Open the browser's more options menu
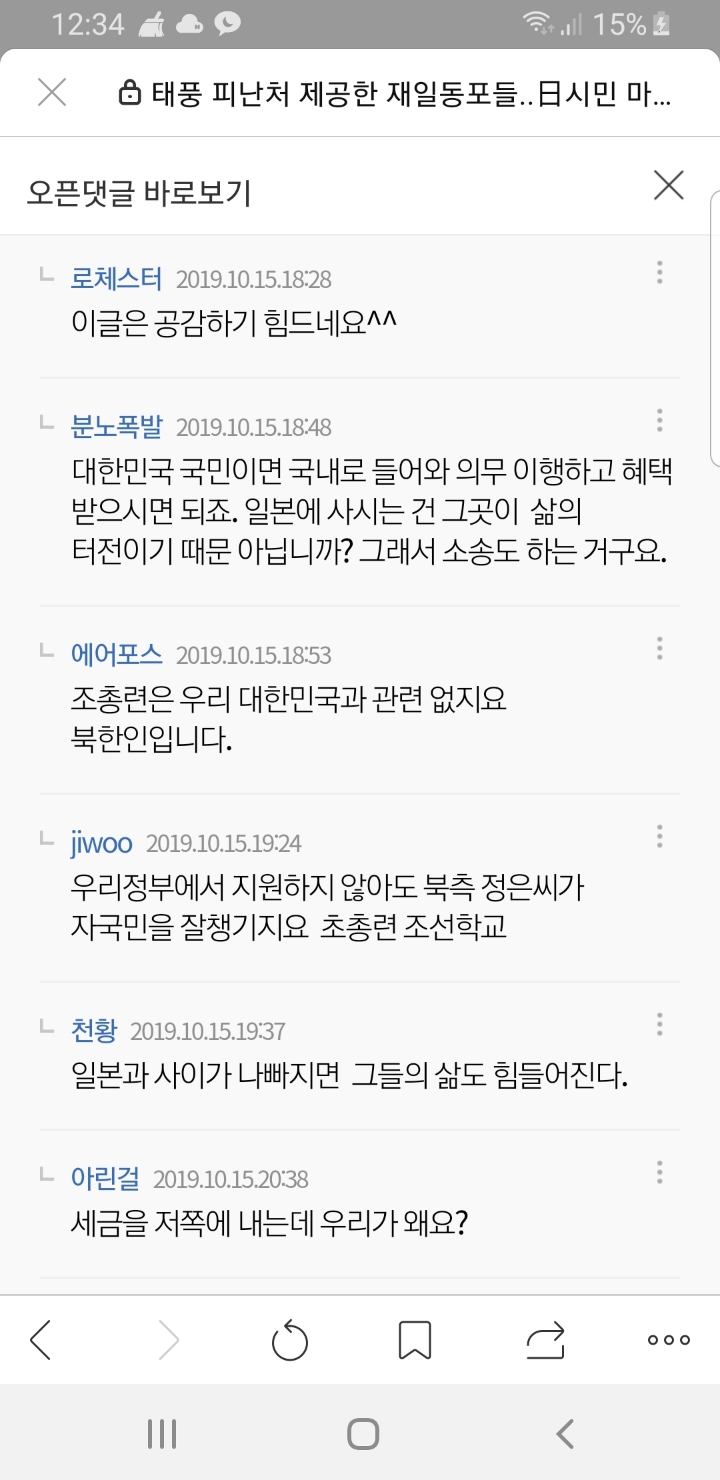The height and width of the screenshot is (1480, 720). pyautogui.click(x=666, y=1339)
